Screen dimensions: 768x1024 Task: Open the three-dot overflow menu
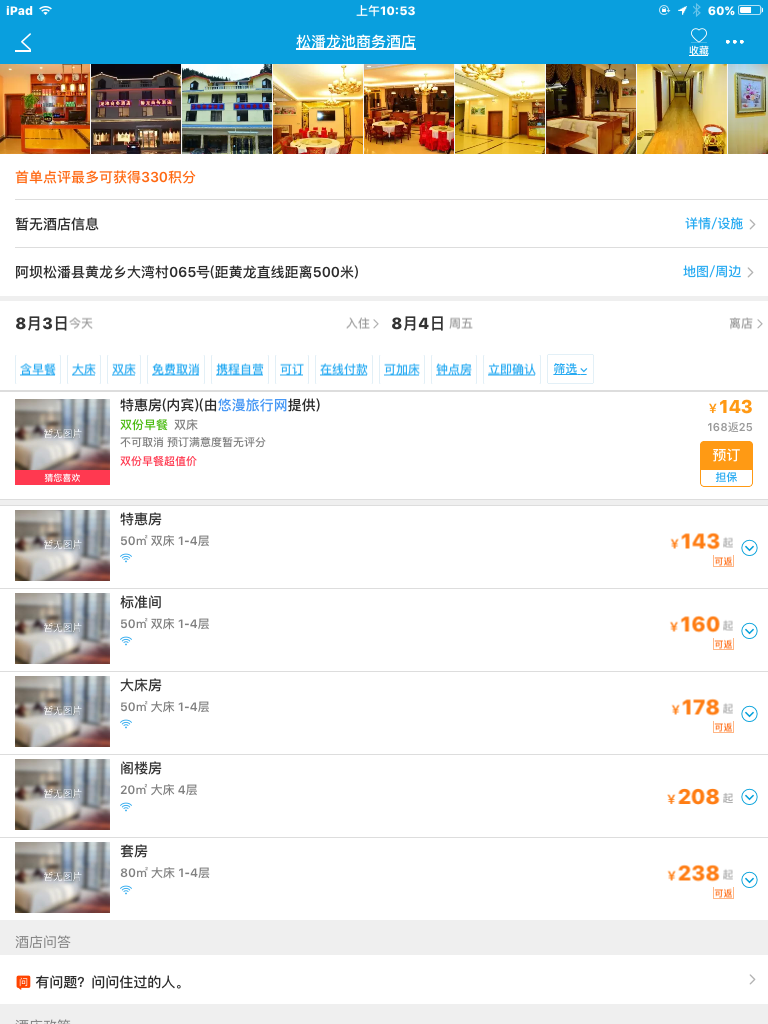[x=735, y=42]
